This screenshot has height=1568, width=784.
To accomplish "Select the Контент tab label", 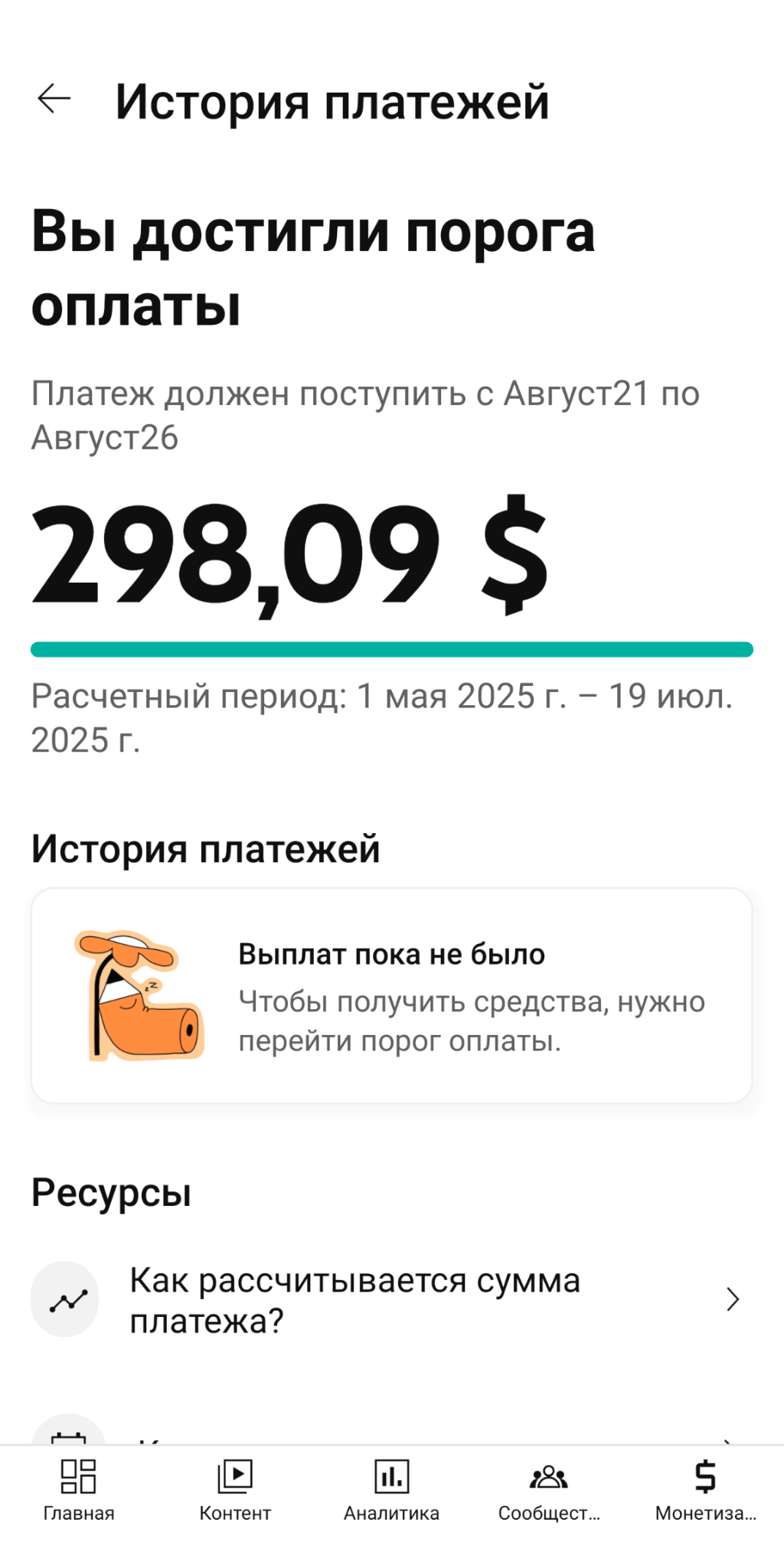I will [235, 1513].
